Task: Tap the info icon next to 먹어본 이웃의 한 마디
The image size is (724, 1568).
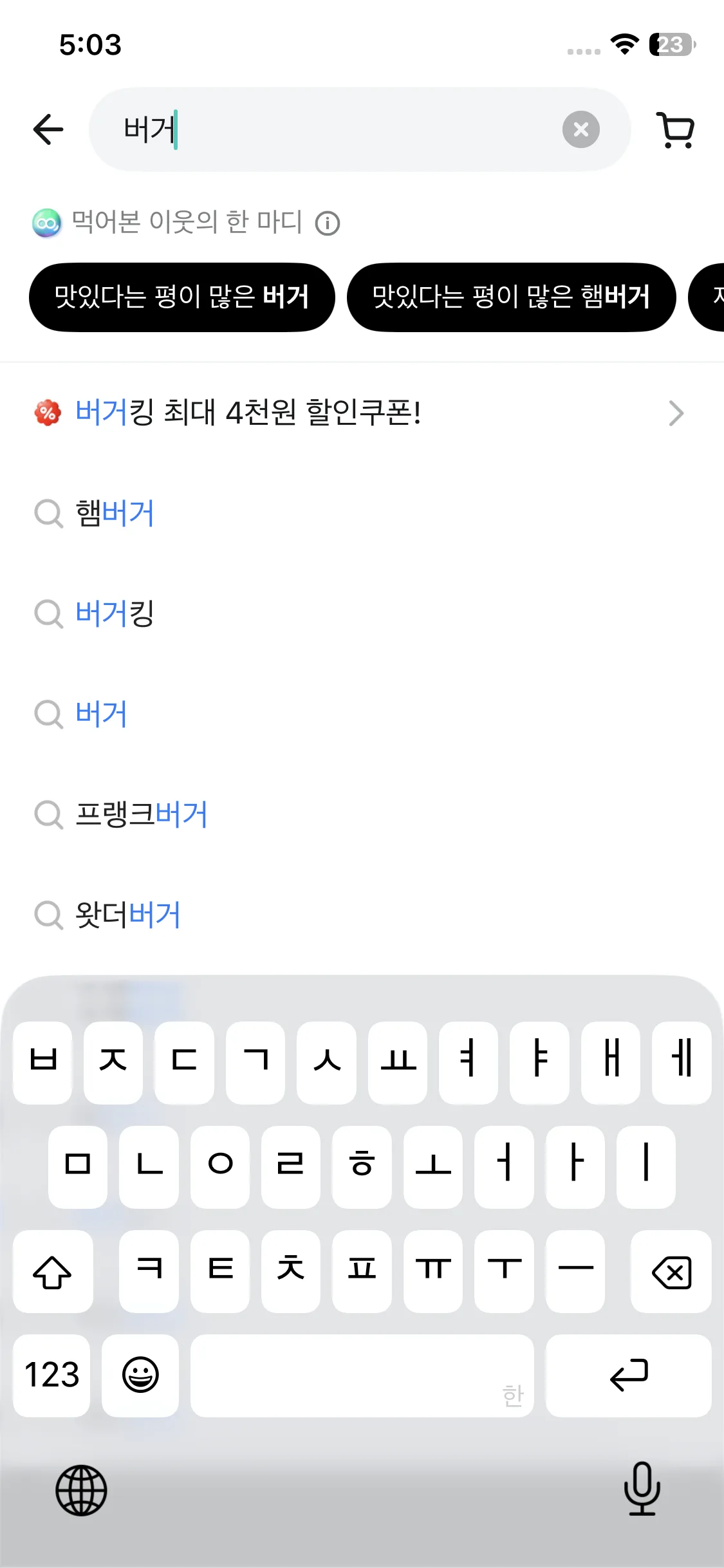Action: [328, 223]
